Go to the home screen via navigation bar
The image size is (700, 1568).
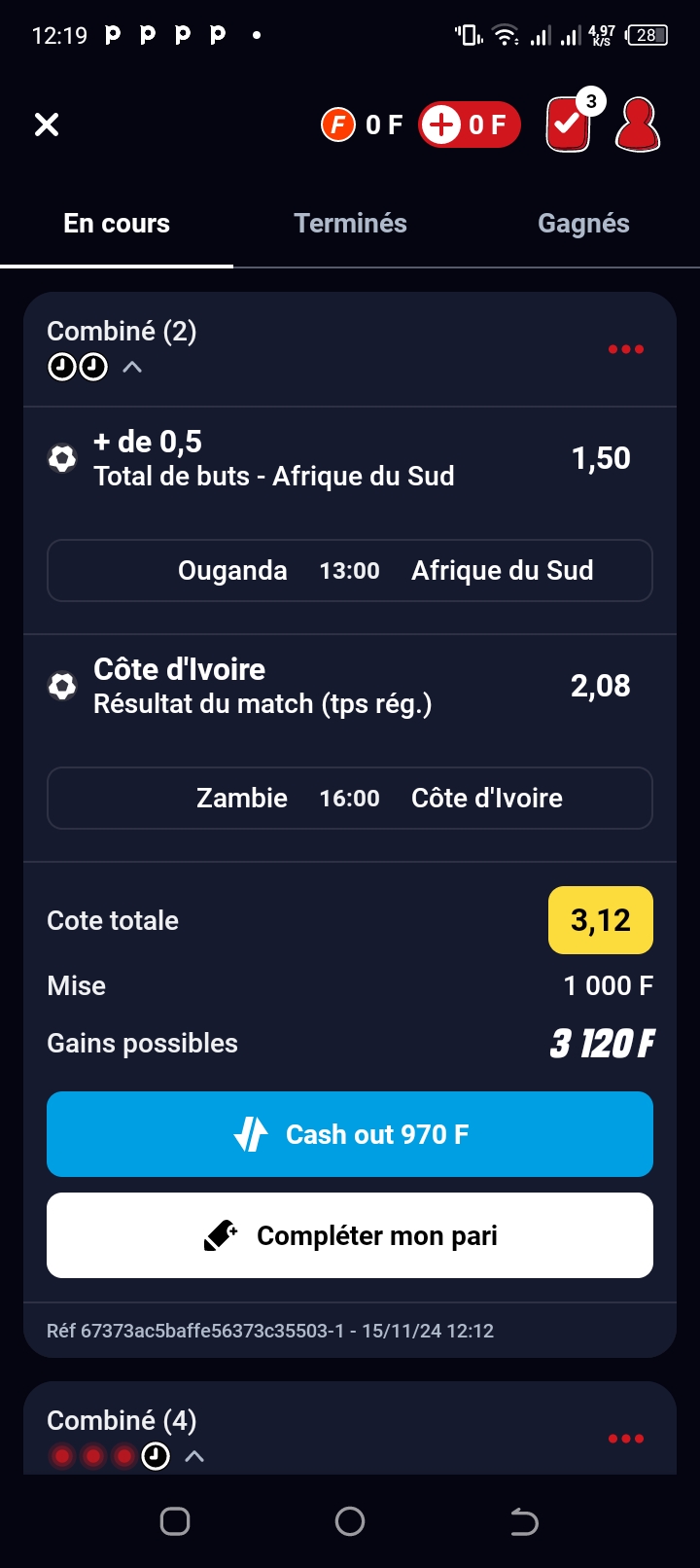point(350,1521)
